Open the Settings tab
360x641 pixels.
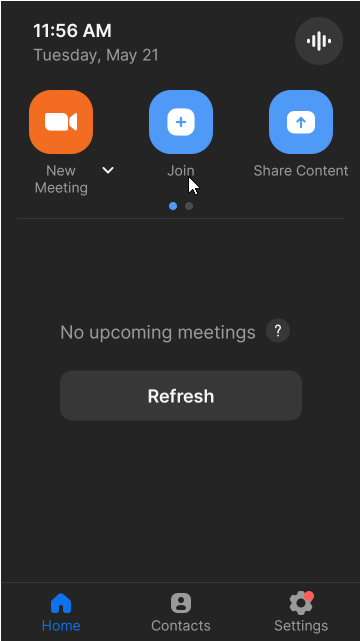301,612
